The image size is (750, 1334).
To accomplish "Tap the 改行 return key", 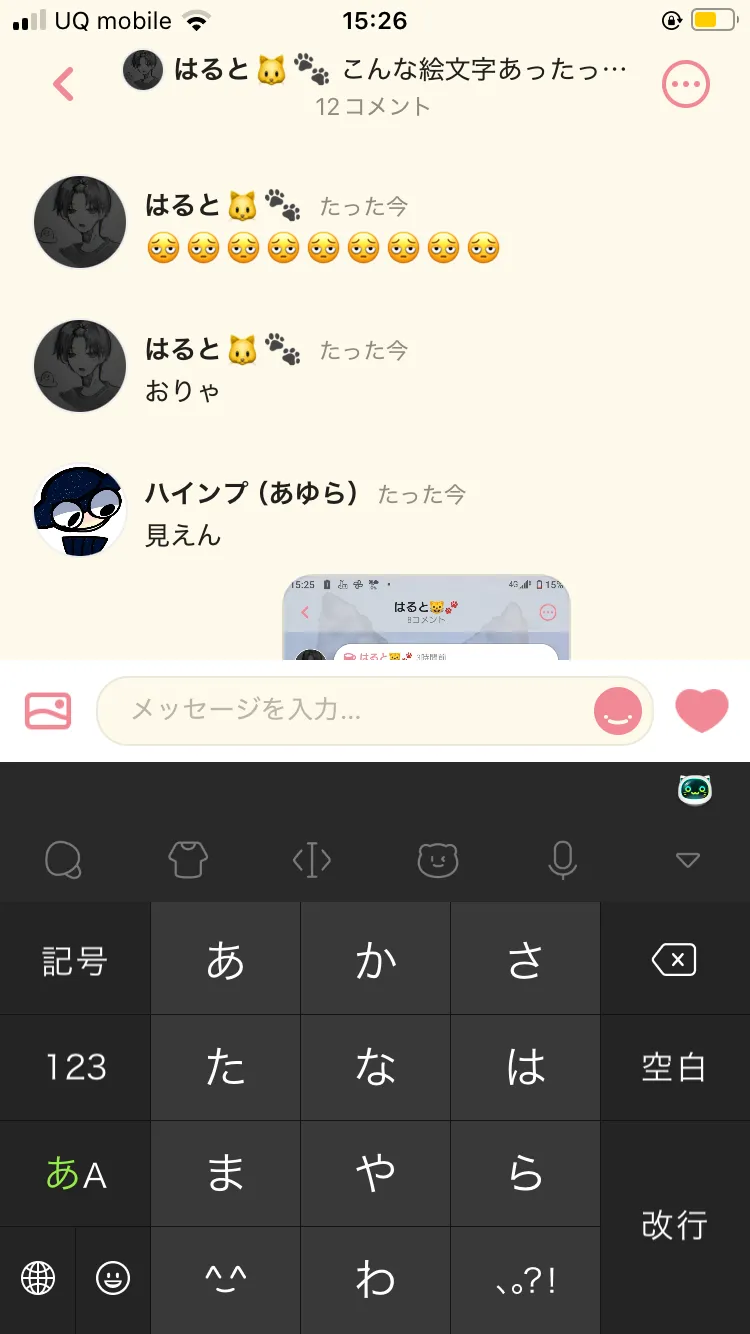I will pyautogui.click(x=674, y=1225).
